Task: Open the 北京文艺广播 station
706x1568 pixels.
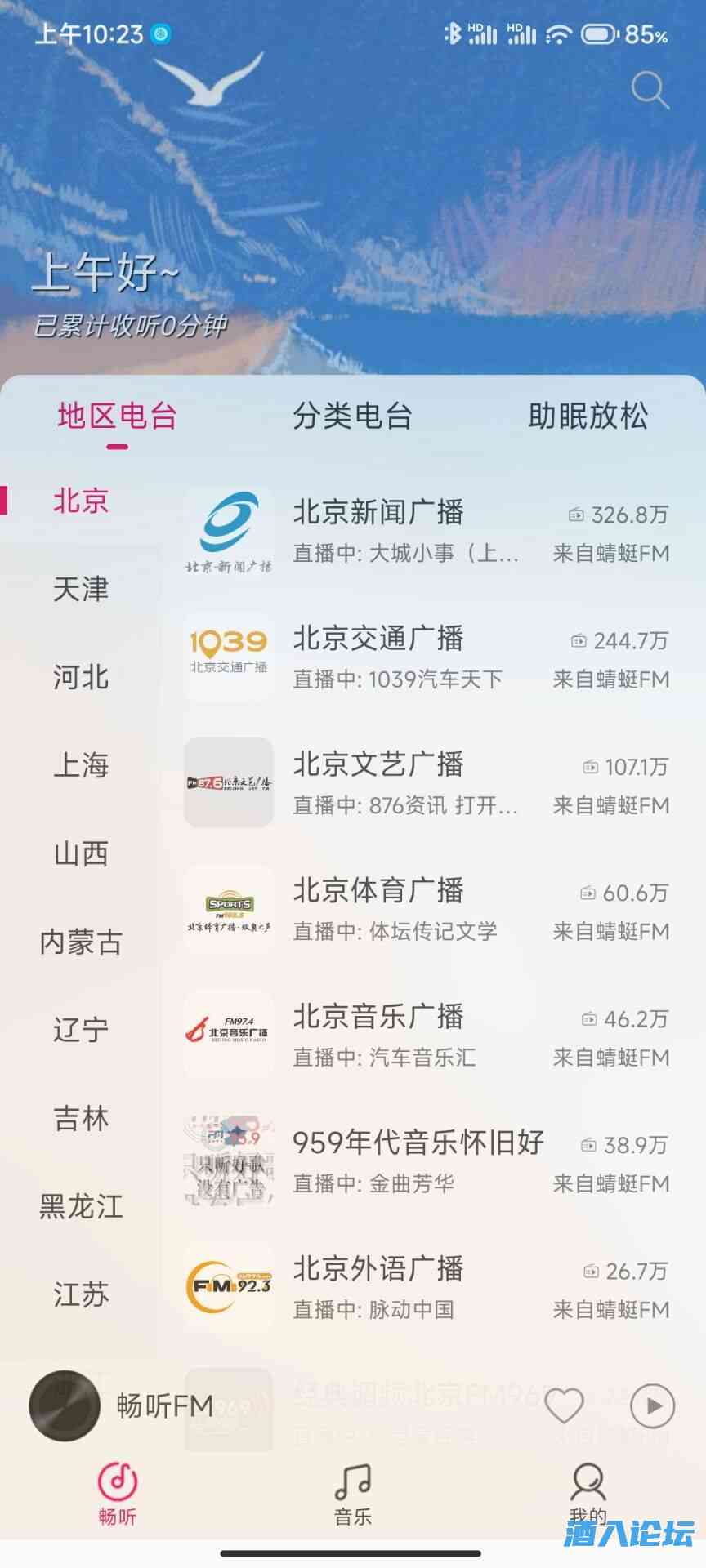Action: [425, 782]
